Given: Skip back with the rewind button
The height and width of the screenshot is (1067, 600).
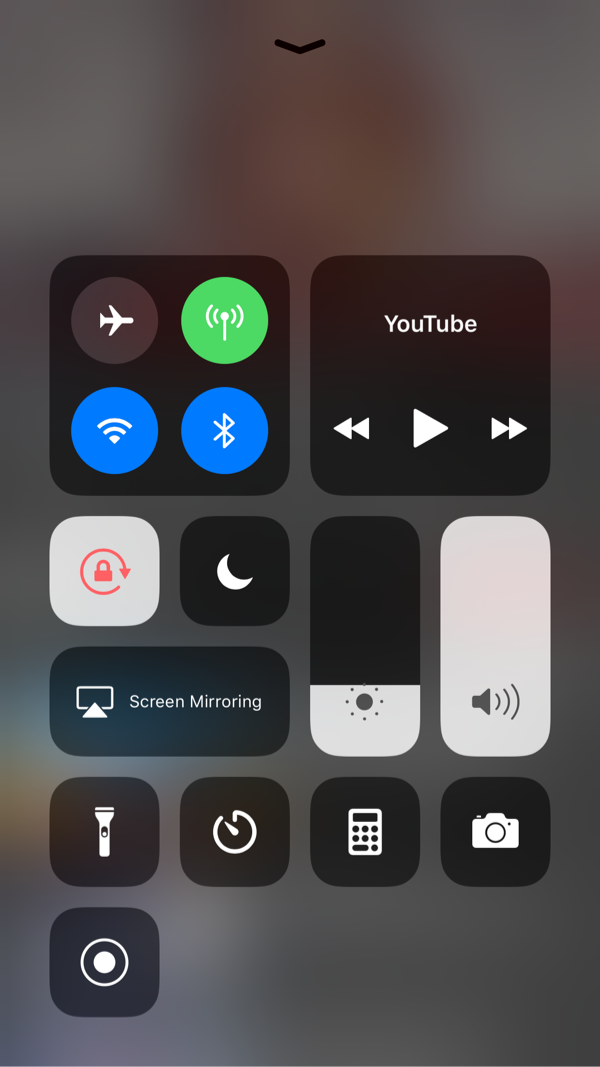Looking at the screenshot, I should pos(351,428).
